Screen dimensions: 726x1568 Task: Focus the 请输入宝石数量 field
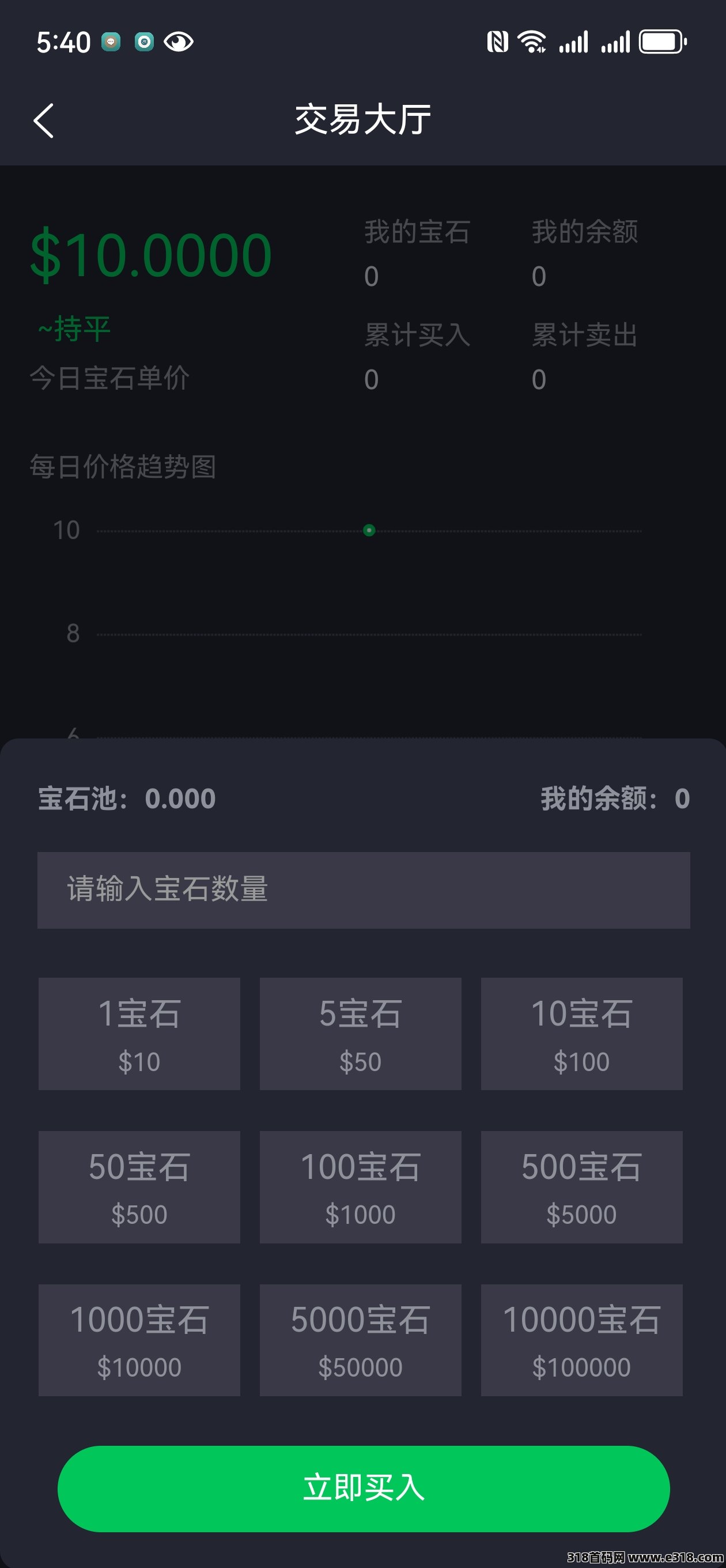364,890
